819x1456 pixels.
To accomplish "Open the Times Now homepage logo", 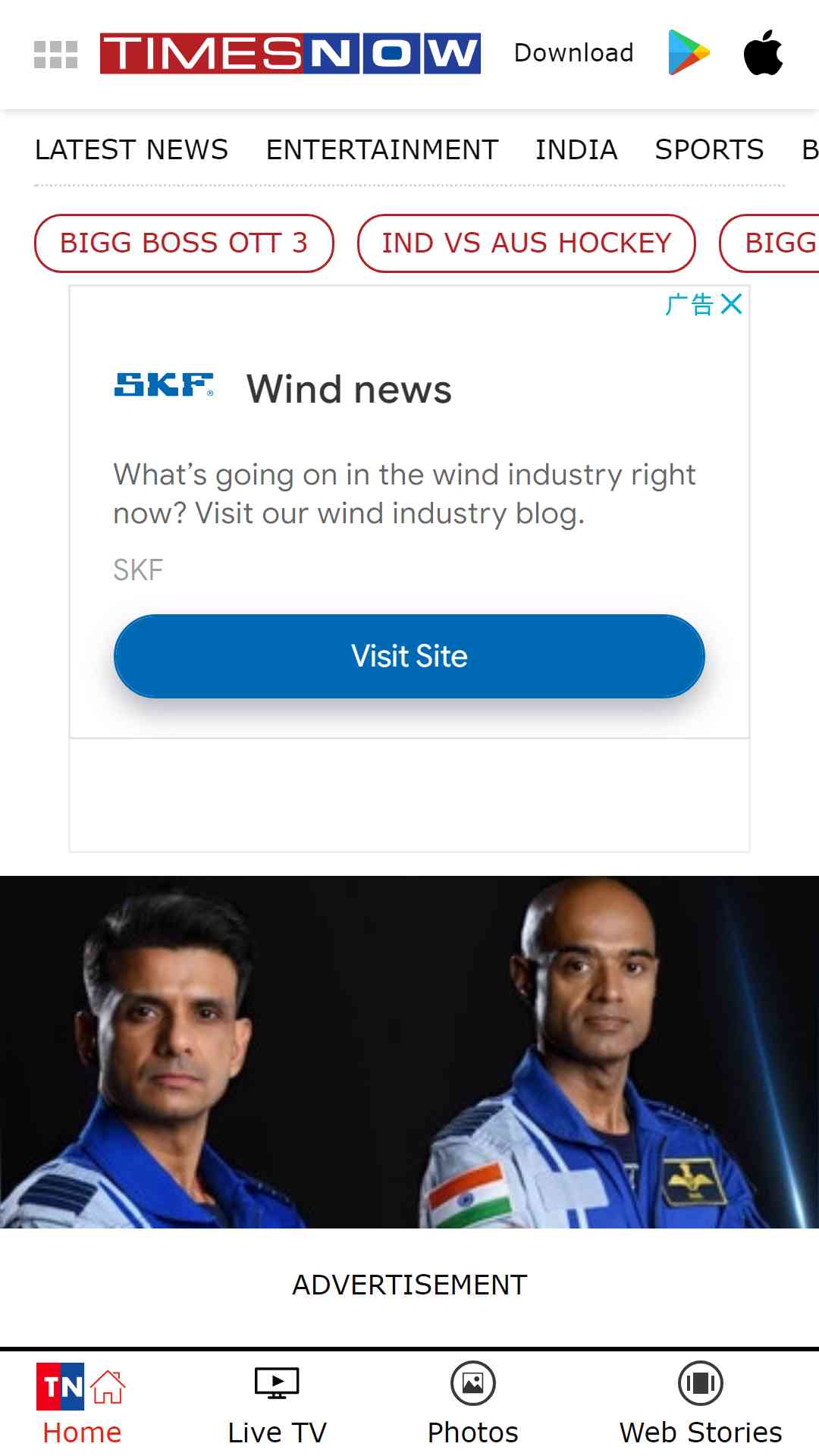I will pyautogui.click(x=290, y=53).
